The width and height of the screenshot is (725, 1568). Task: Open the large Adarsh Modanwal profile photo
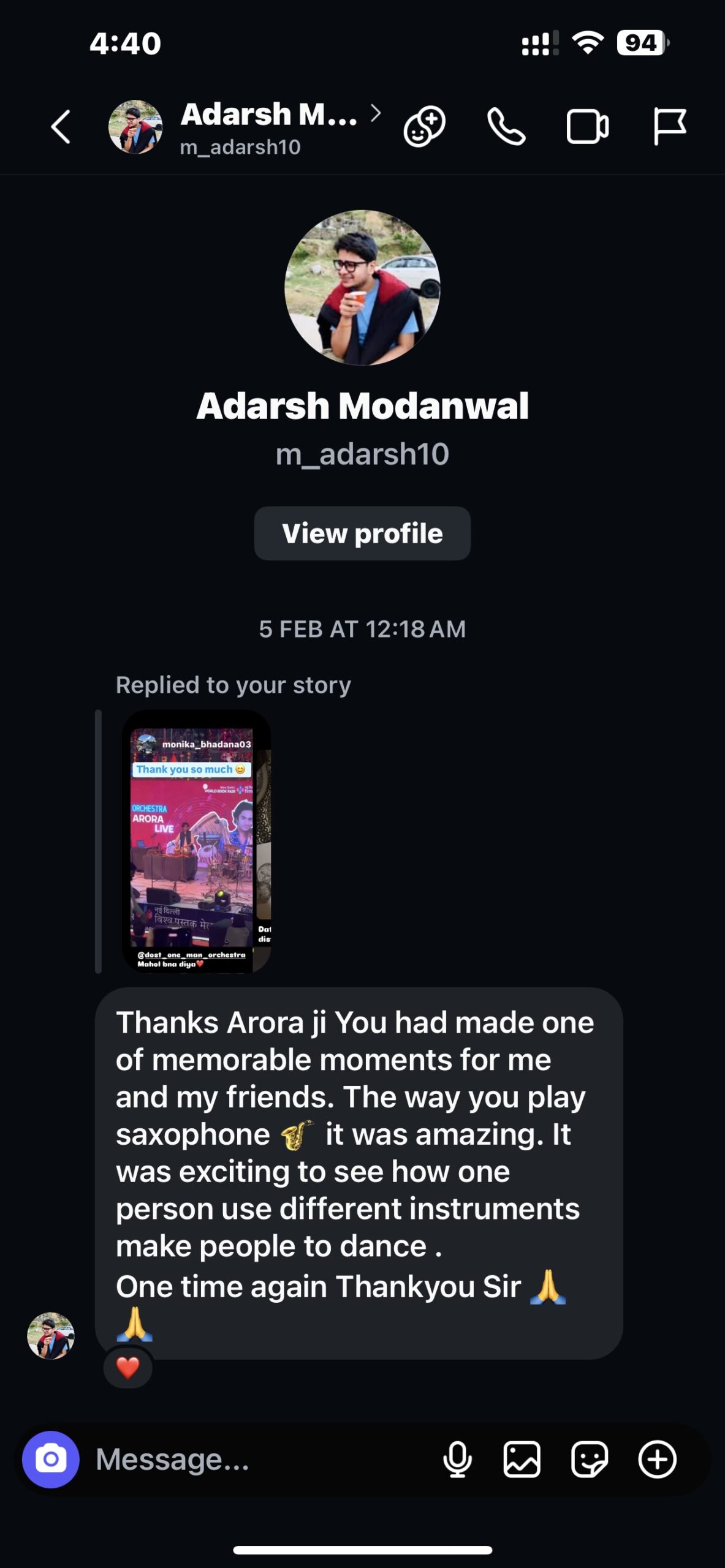[362, 288]
